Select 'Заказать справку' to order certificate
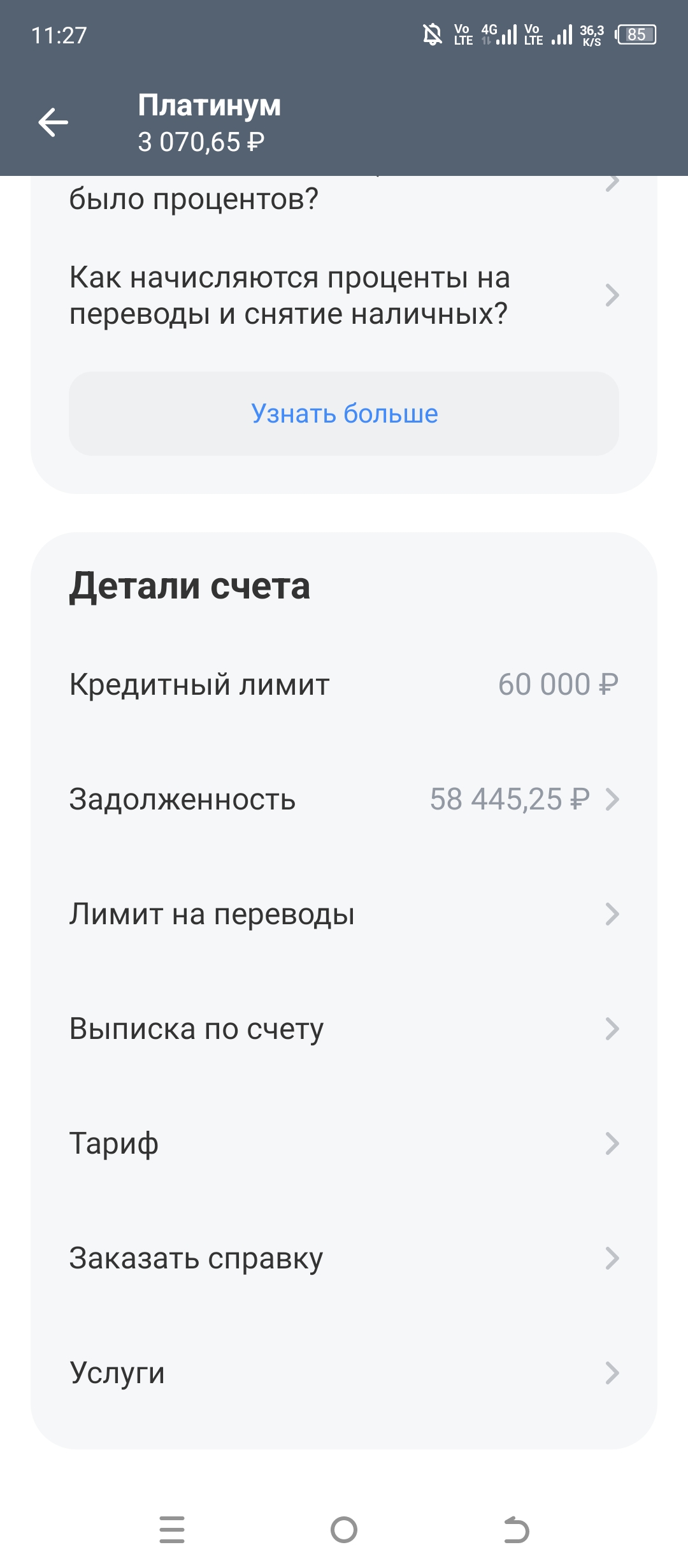The image size is (688, 1568). 344,1258
